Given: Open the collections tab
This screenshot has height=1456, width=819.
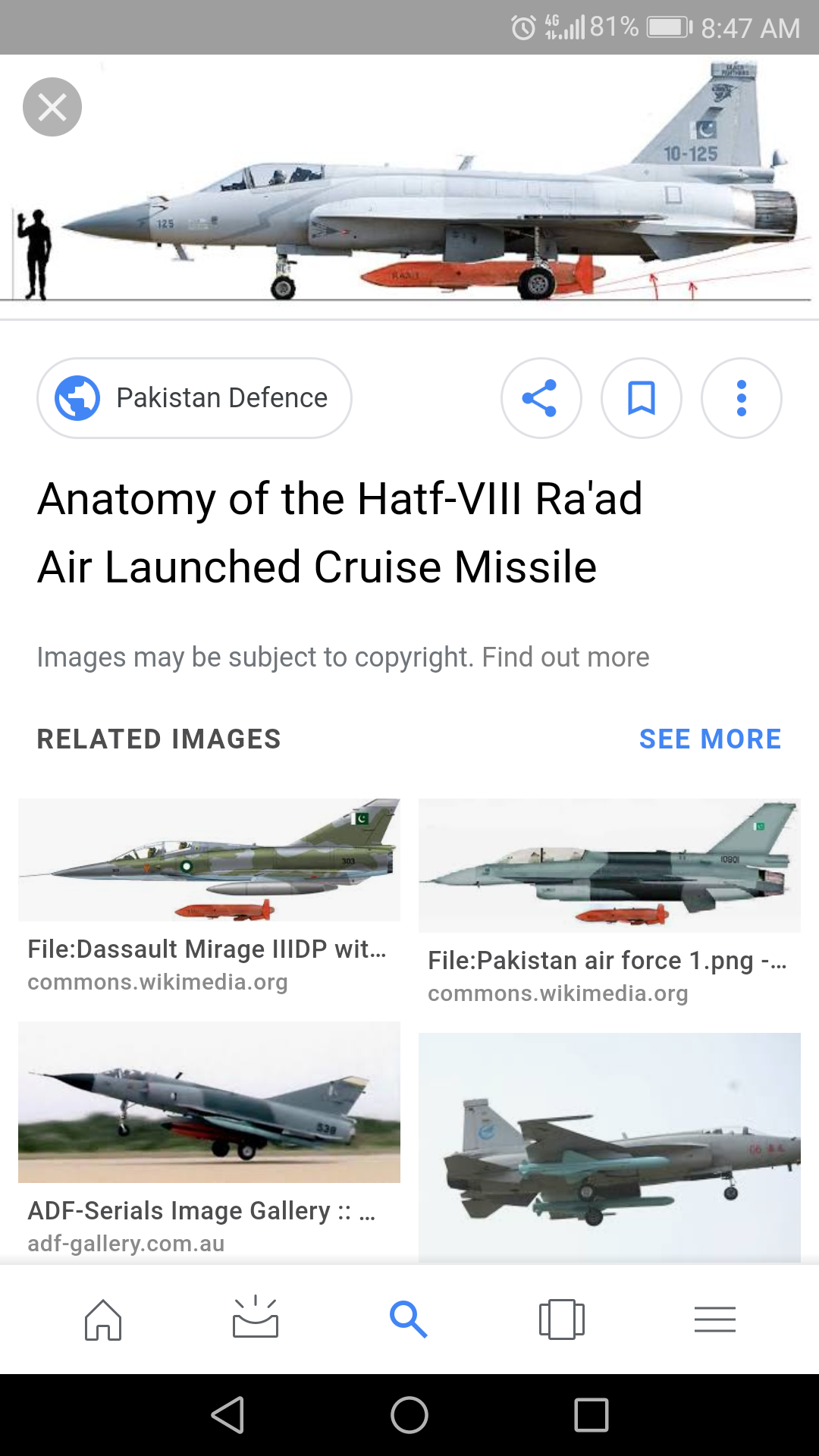Looking at the screenshot, I should (x=562, y=1319).
